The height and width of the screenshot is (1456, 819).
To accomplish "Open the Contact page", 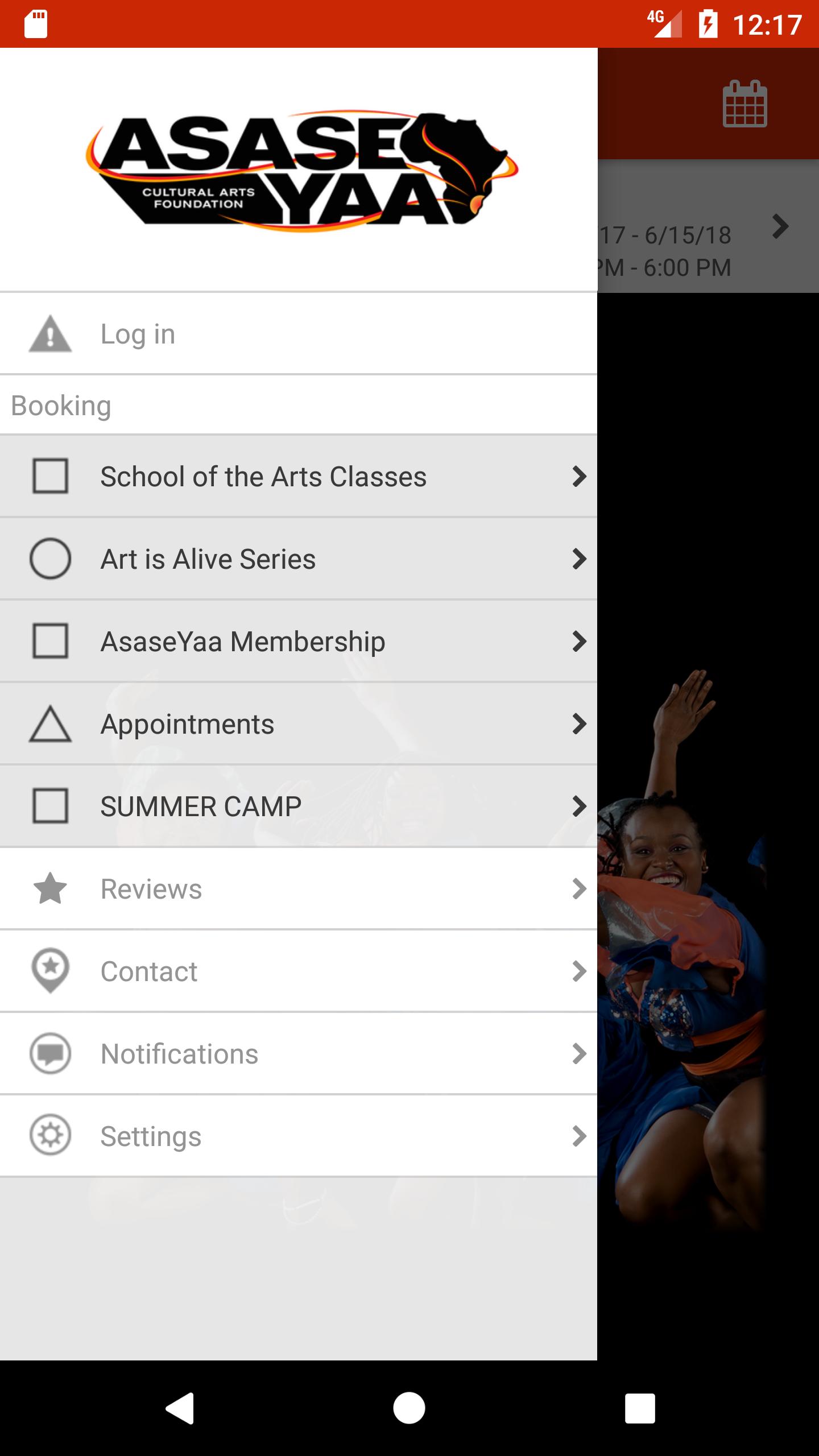I will [299, 971].
